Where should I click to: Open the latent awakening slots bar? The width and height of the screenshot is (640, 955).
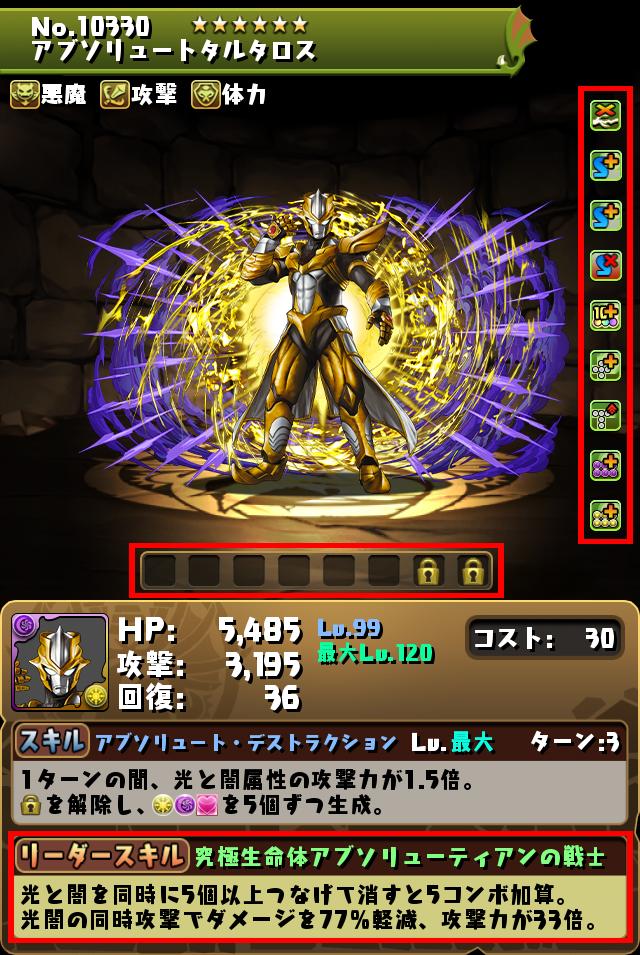(x=316, y=571)
